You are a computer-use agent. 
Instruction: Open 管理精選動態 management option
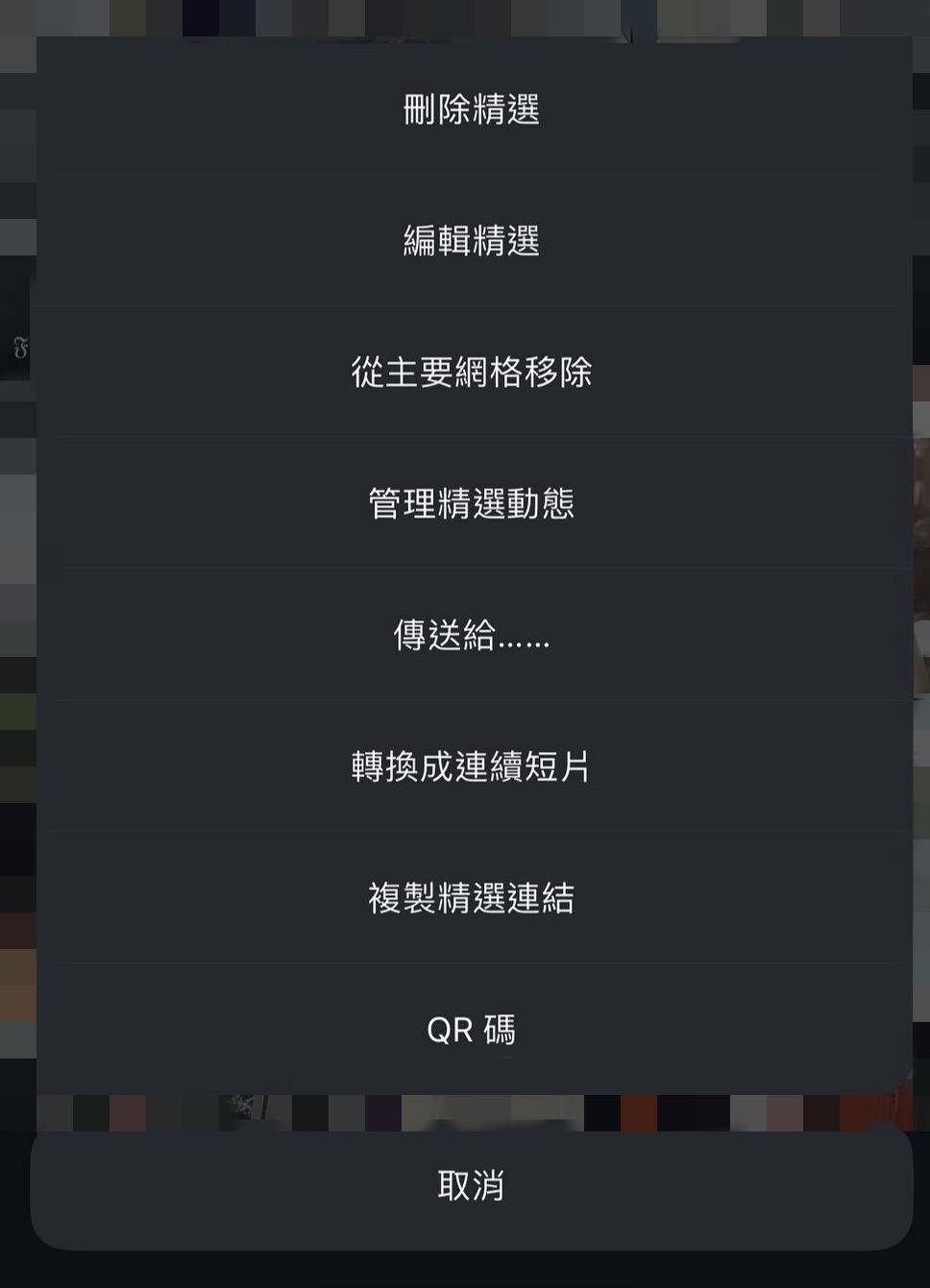(470, 501)
